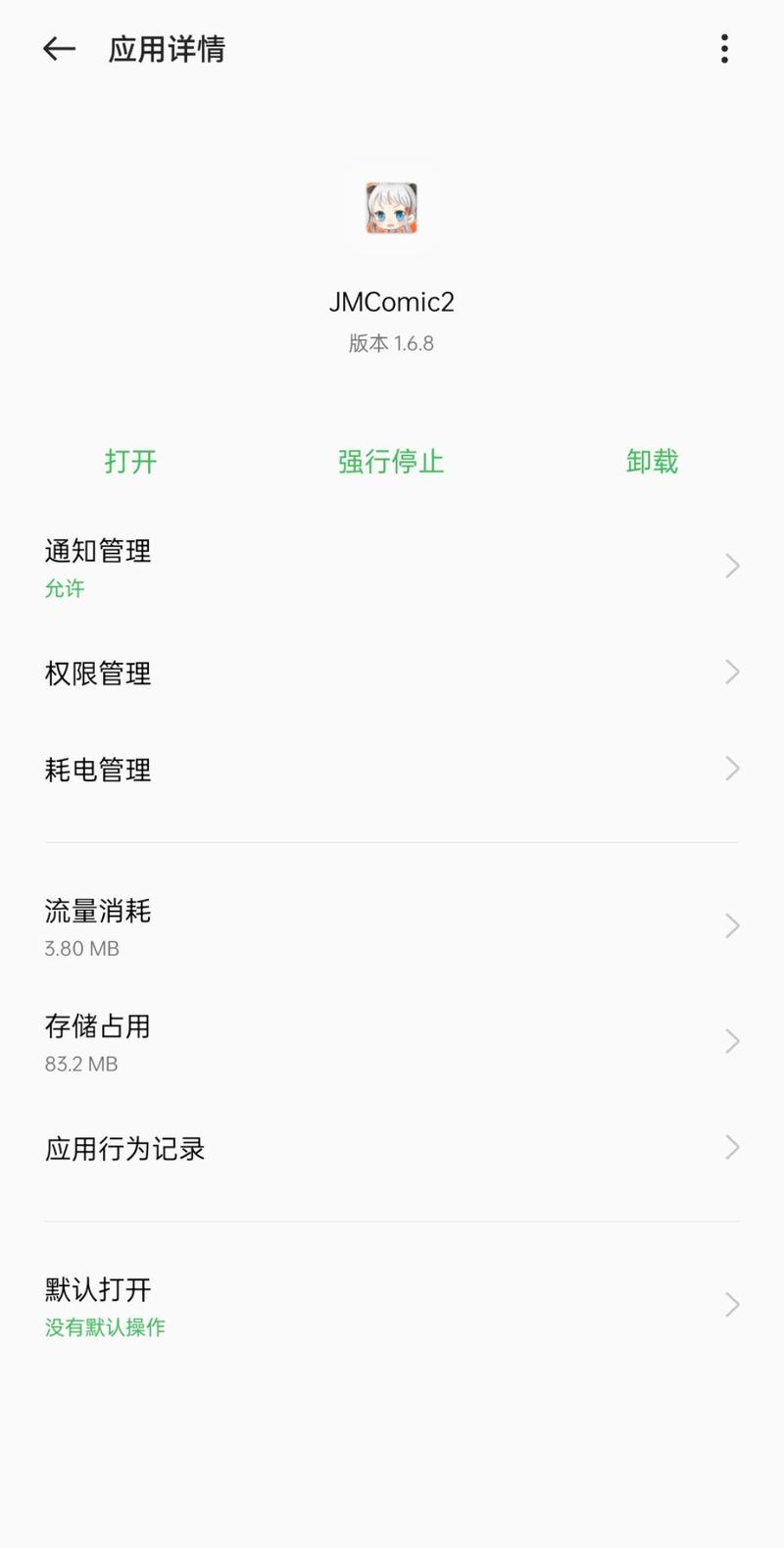Tap the JMComic2 app icon
The width and height of the screenshot is (784, 1548).
[391, 209]
